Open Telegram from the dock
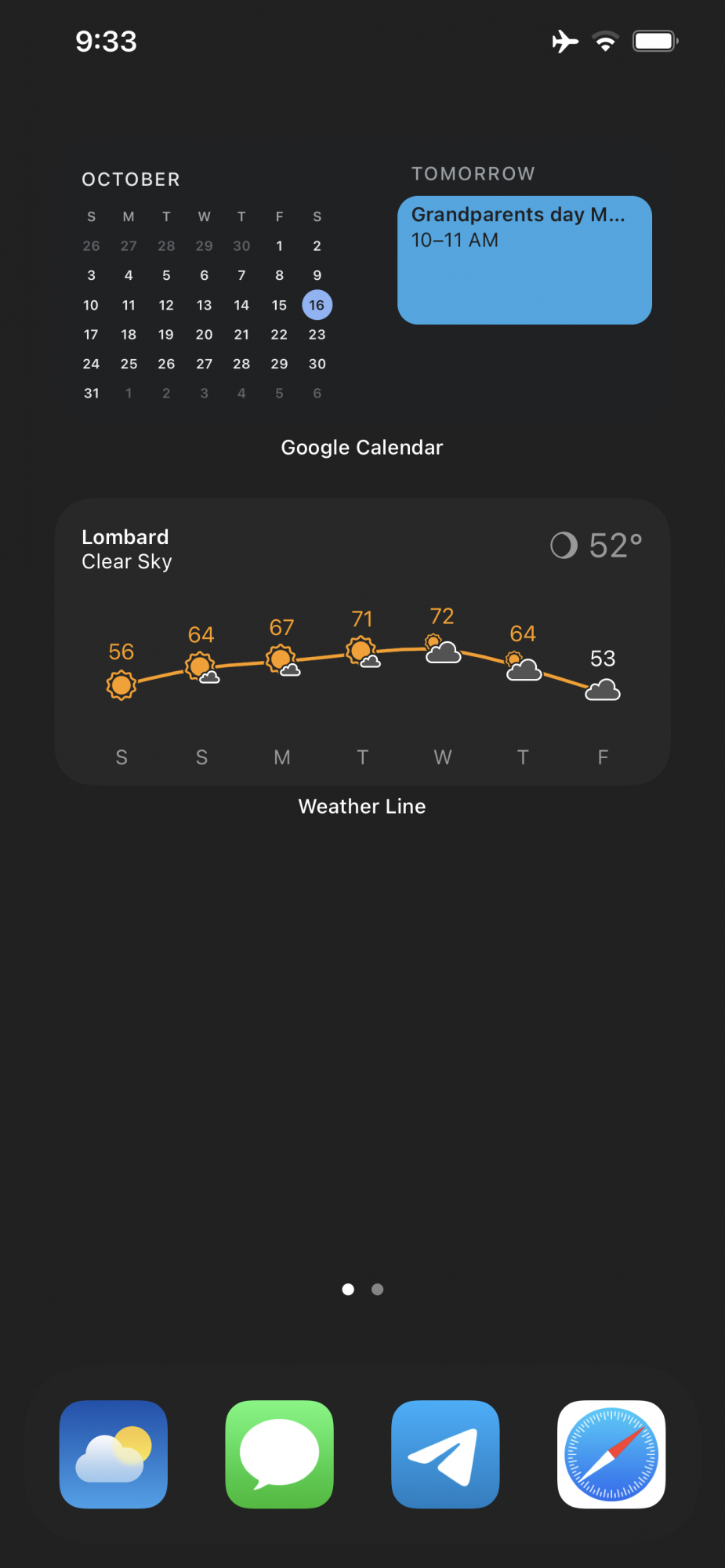This screenshot has height=1568, width=725. (445, 1454)
